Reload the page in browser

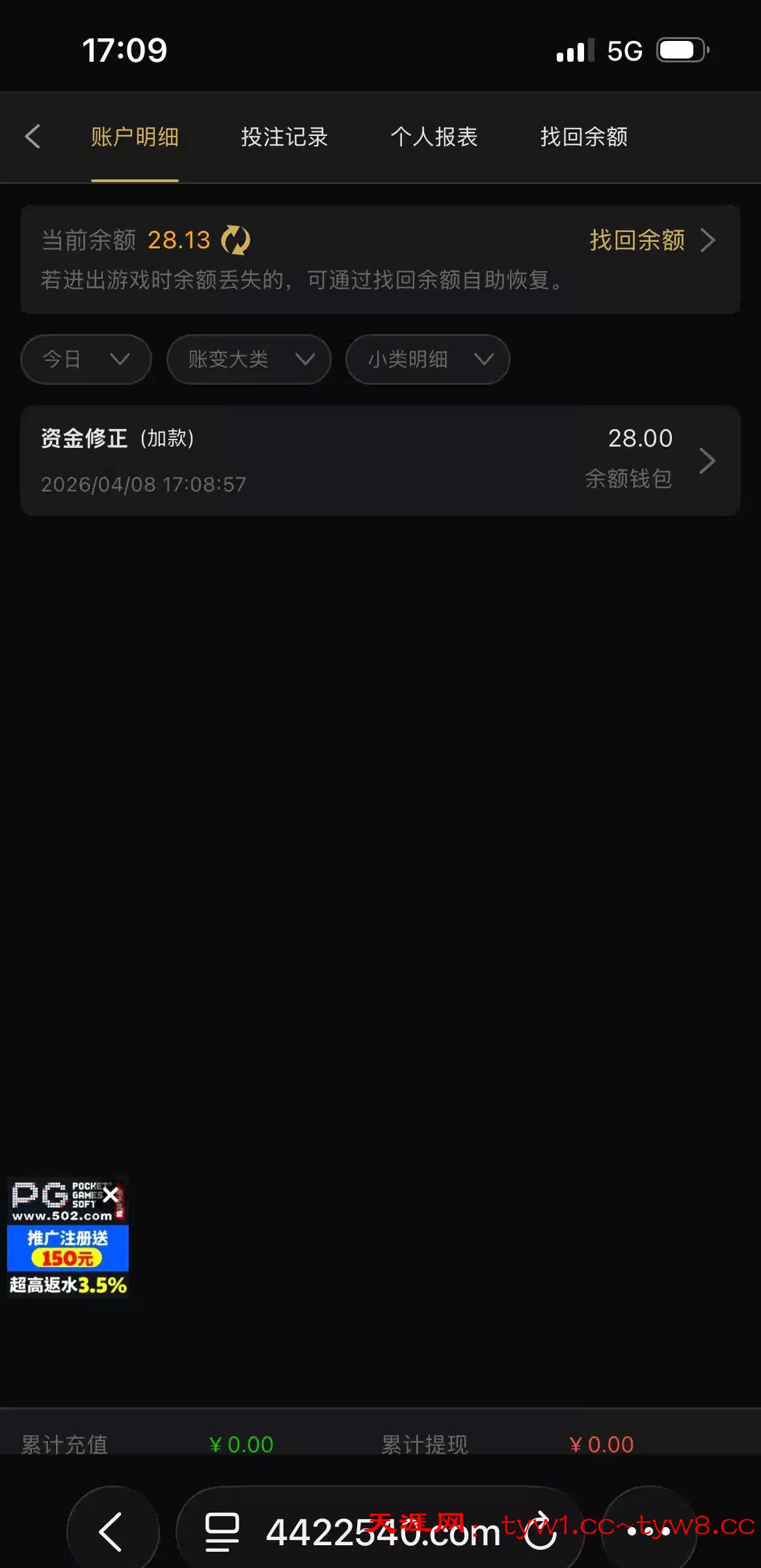coord(541,1532)
